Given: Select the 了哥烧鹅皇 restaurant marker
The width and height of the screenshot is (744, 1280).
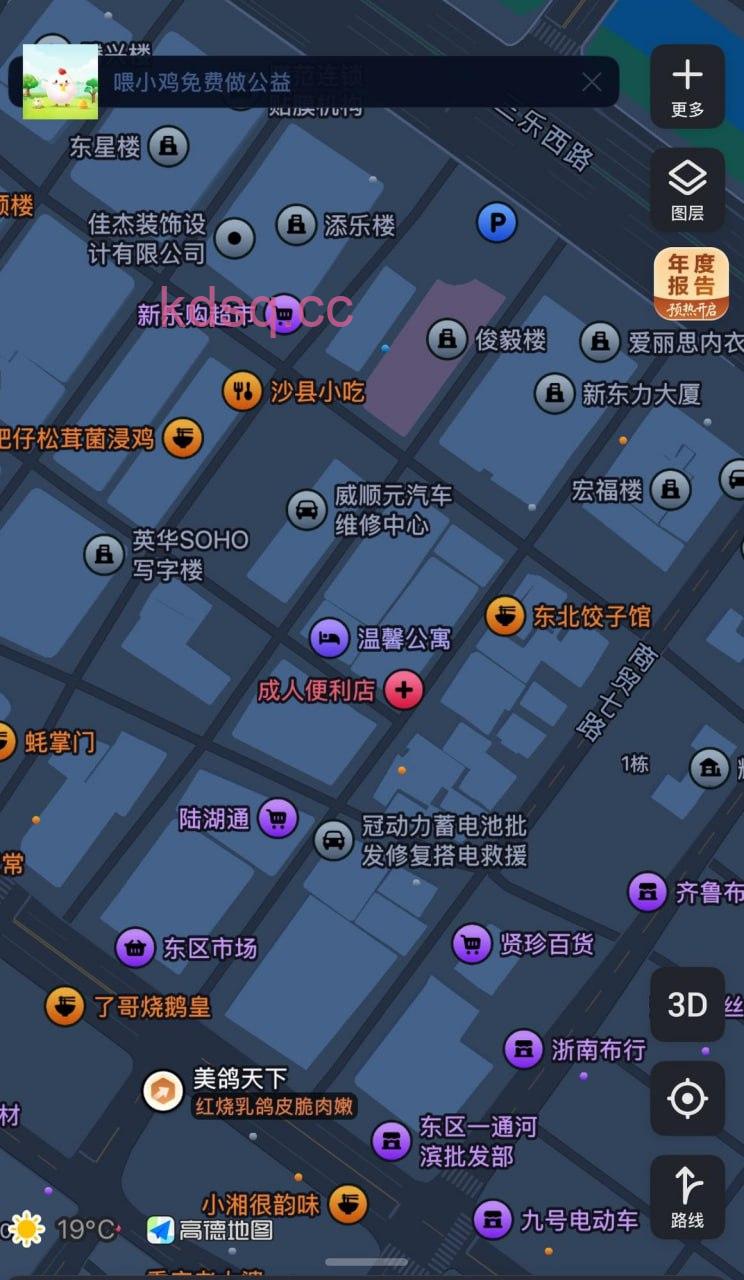Looking at the screenshot, I should (x=65, y=1006).
